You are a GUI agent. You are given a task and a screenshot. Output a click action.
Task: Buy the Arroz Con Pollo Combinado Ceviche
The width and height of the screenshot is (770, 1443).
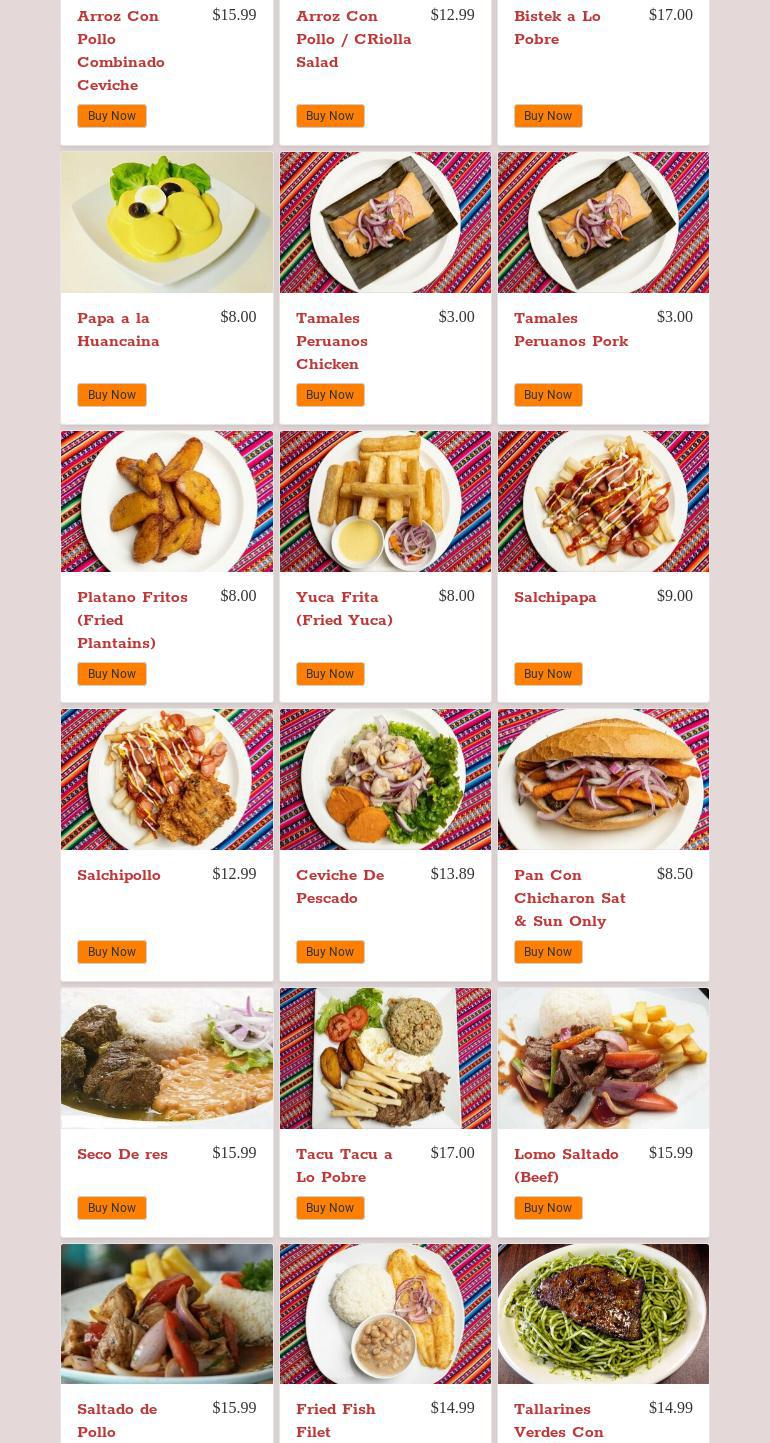(111, 116)
